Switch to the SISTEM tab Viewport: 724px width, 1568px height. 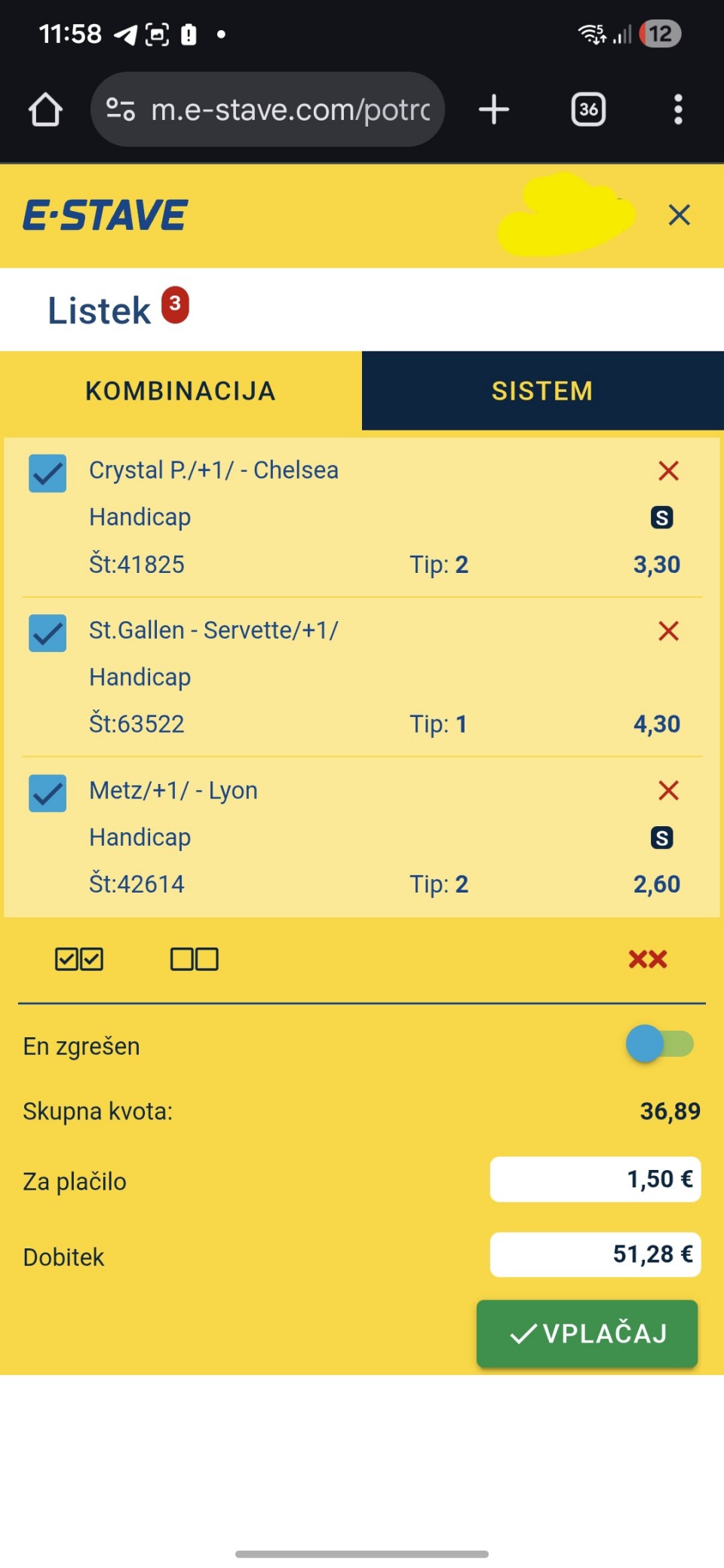pos(542,391)
